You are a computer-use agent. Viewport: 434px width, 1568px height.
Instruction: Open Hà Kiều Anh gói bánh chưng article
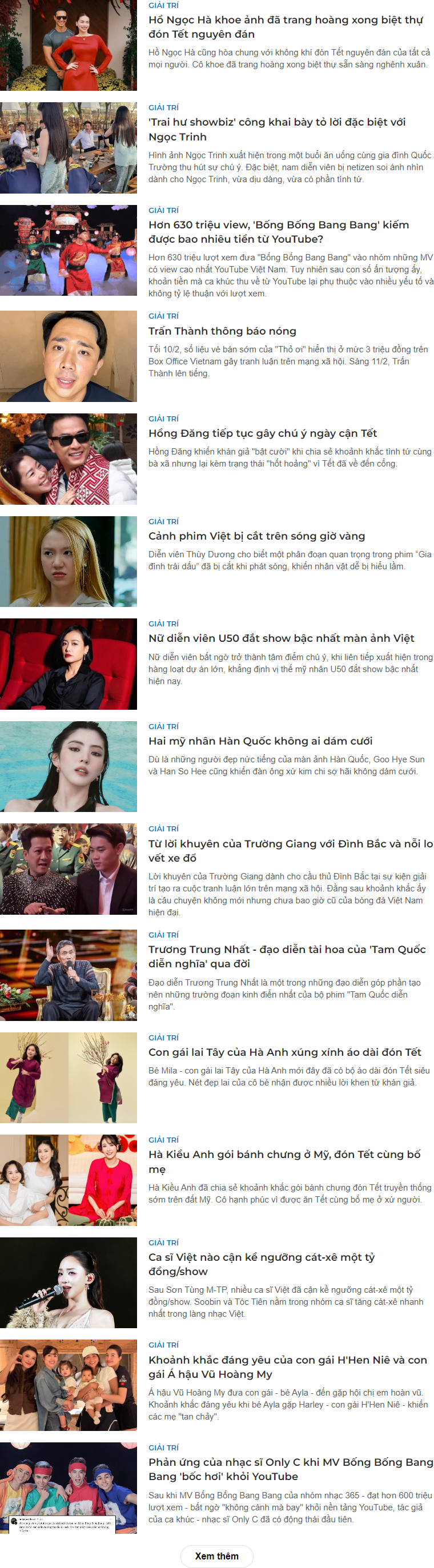click(x=284, y=1161)
